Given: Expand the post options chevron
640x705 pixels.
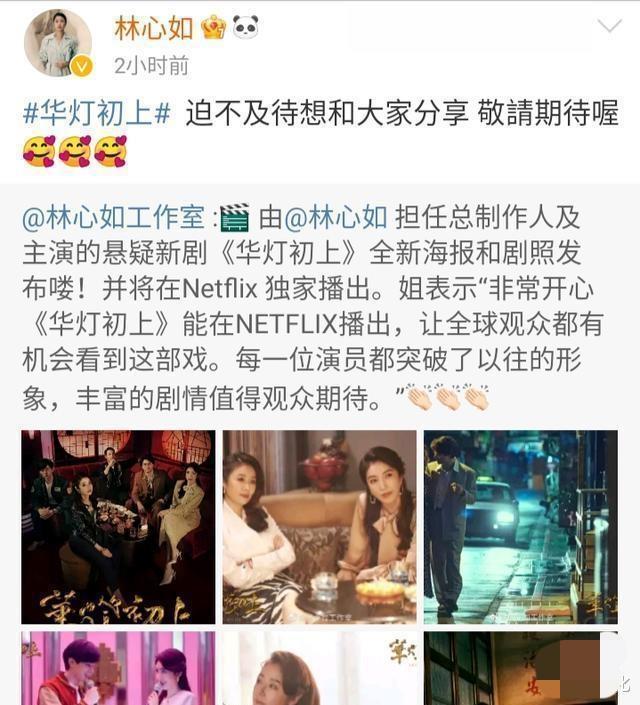Looking at the screenshot, I should [x=608, y=27].
